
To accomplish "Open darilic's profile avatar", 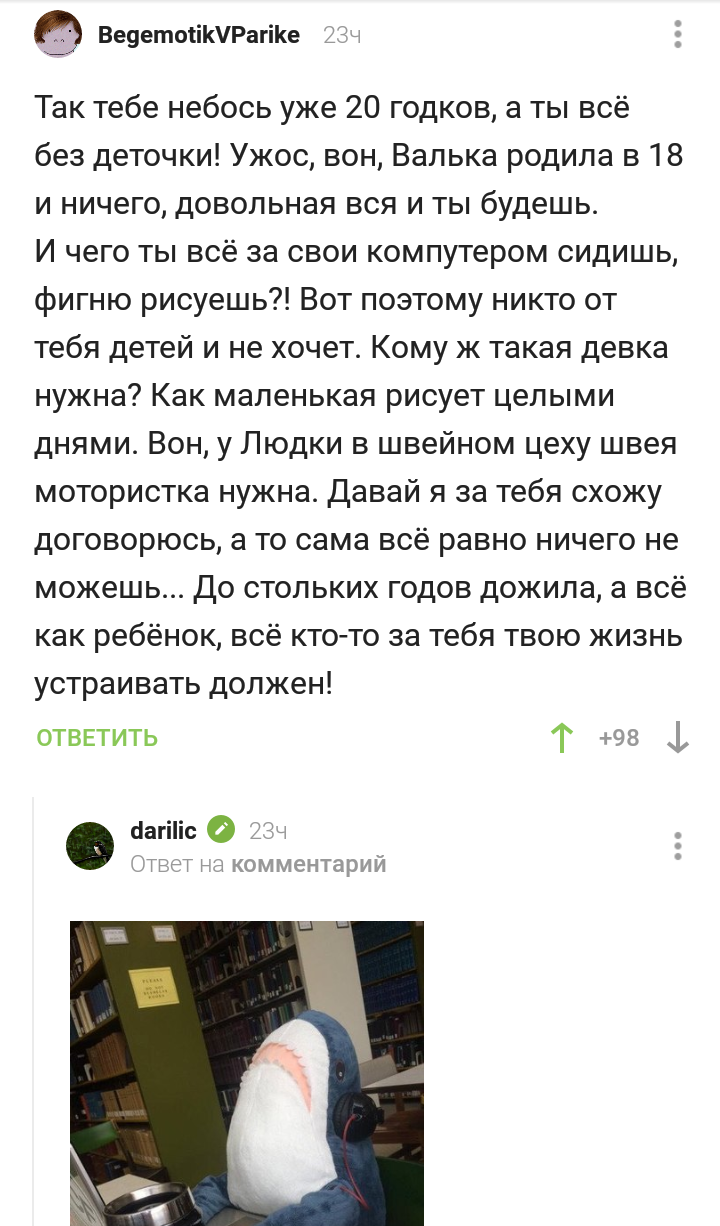I will tap(90, 846).
